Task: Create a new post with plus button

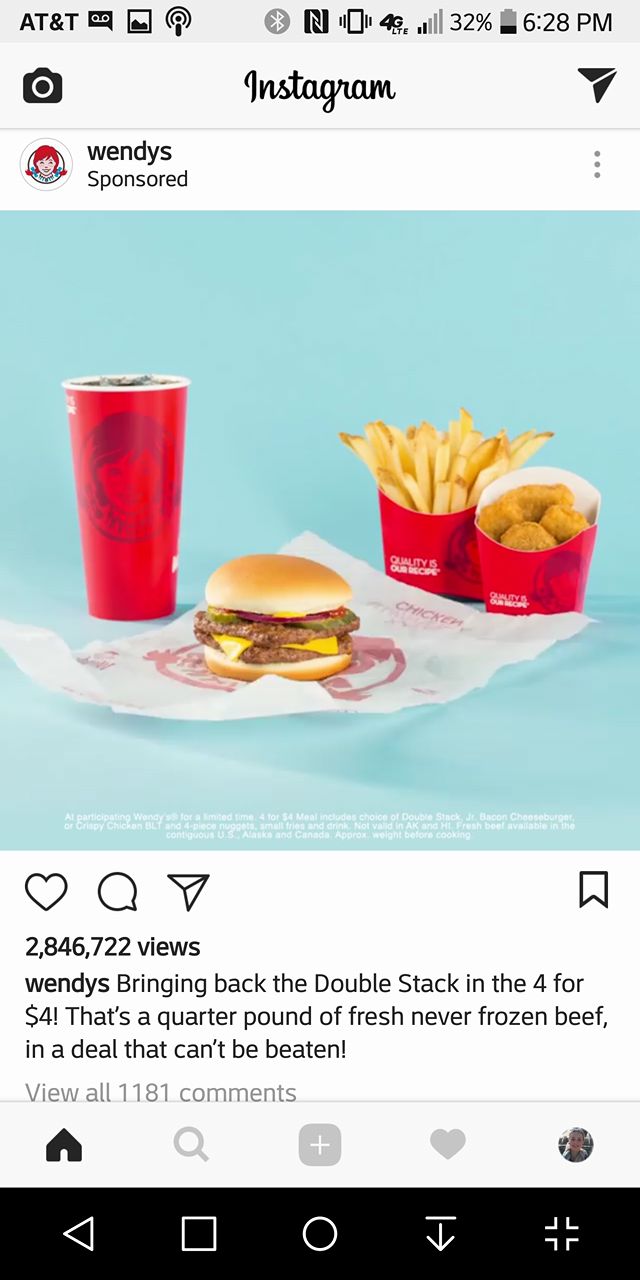Action: (x=320, y=1145)
